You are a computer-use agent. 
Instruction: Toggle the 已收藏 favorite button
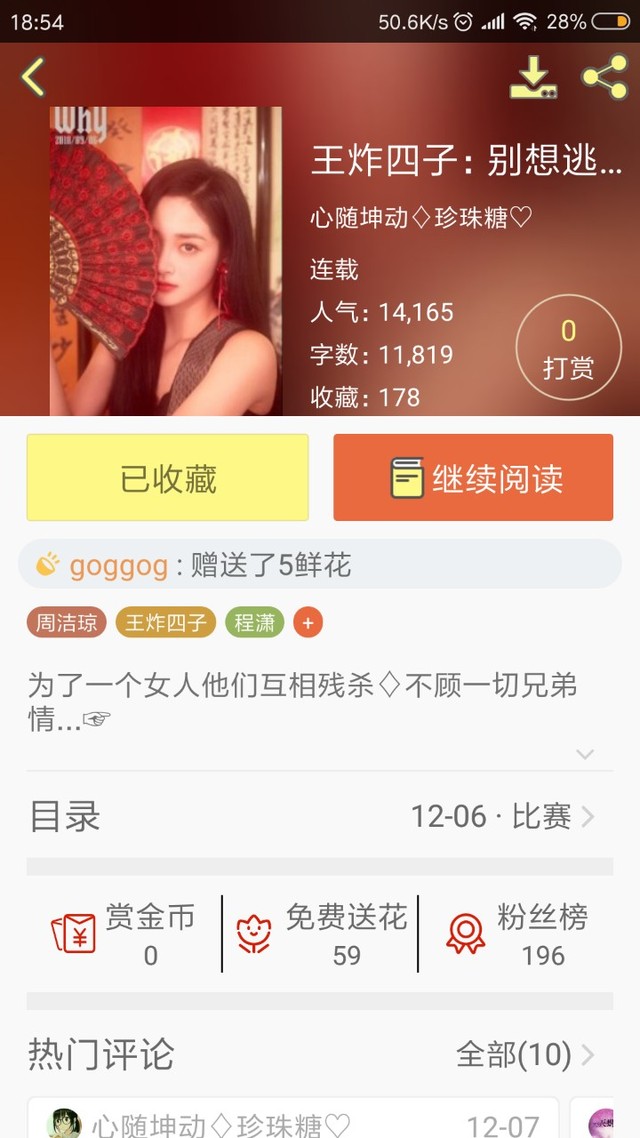pos(168,478)
